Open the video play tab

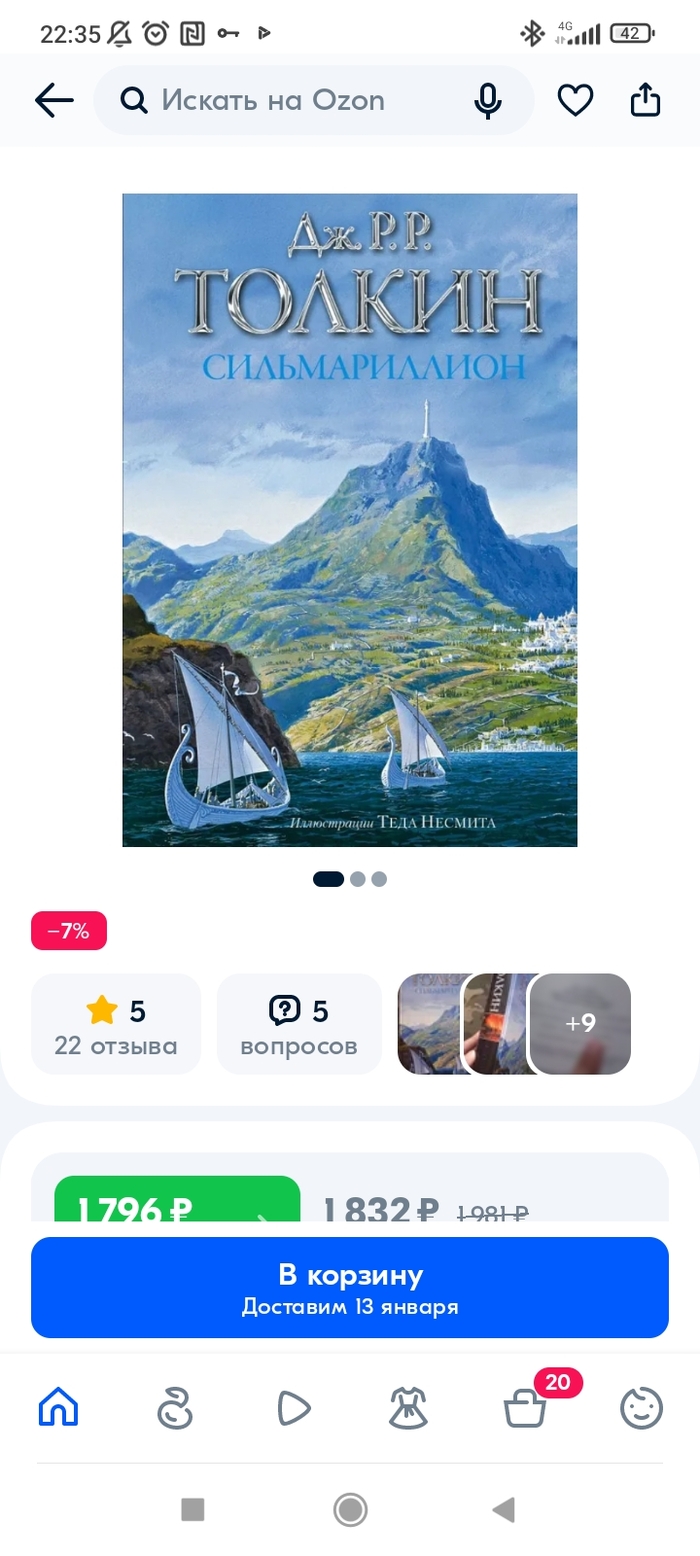pyautogui.click(x=293, y=1408)
